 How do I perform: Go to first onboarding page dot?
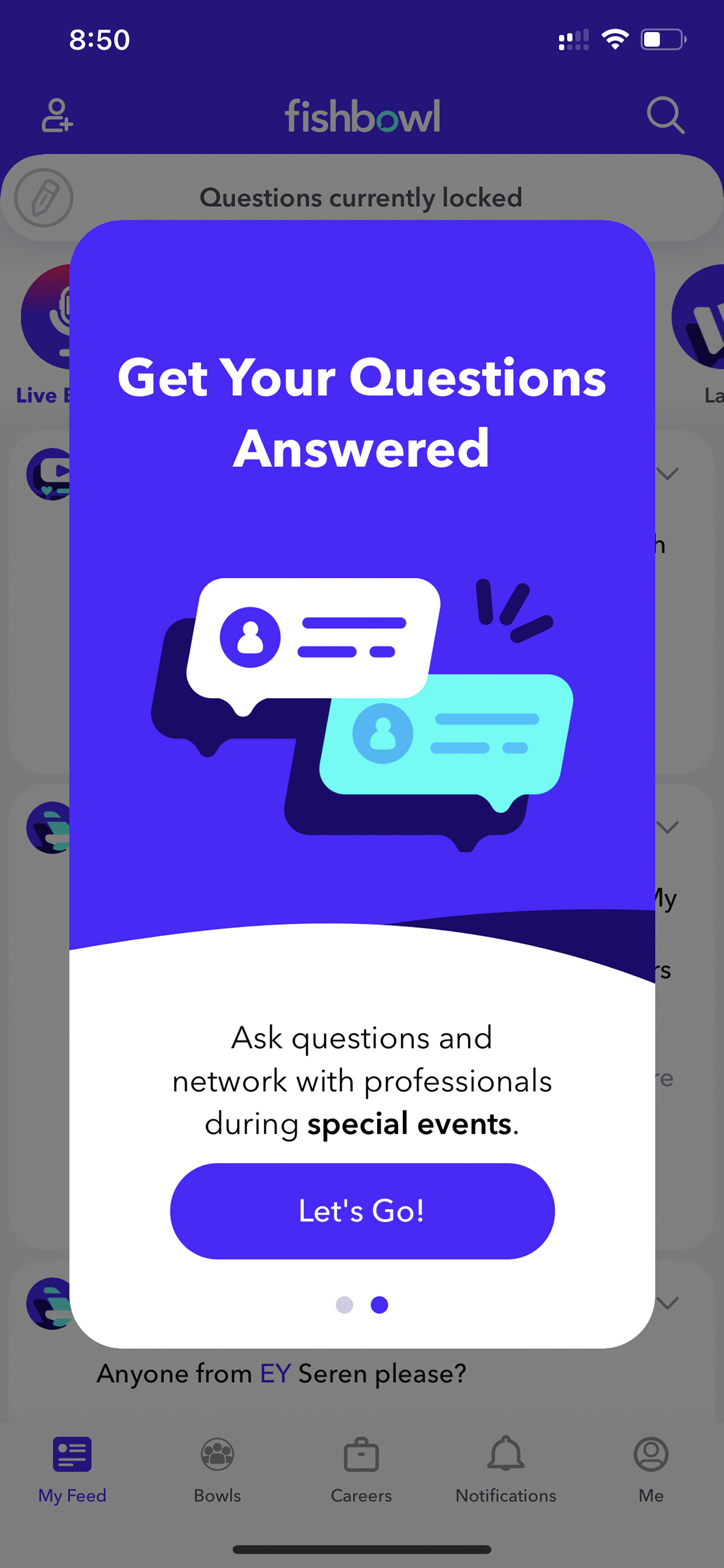coord(344,1305)
